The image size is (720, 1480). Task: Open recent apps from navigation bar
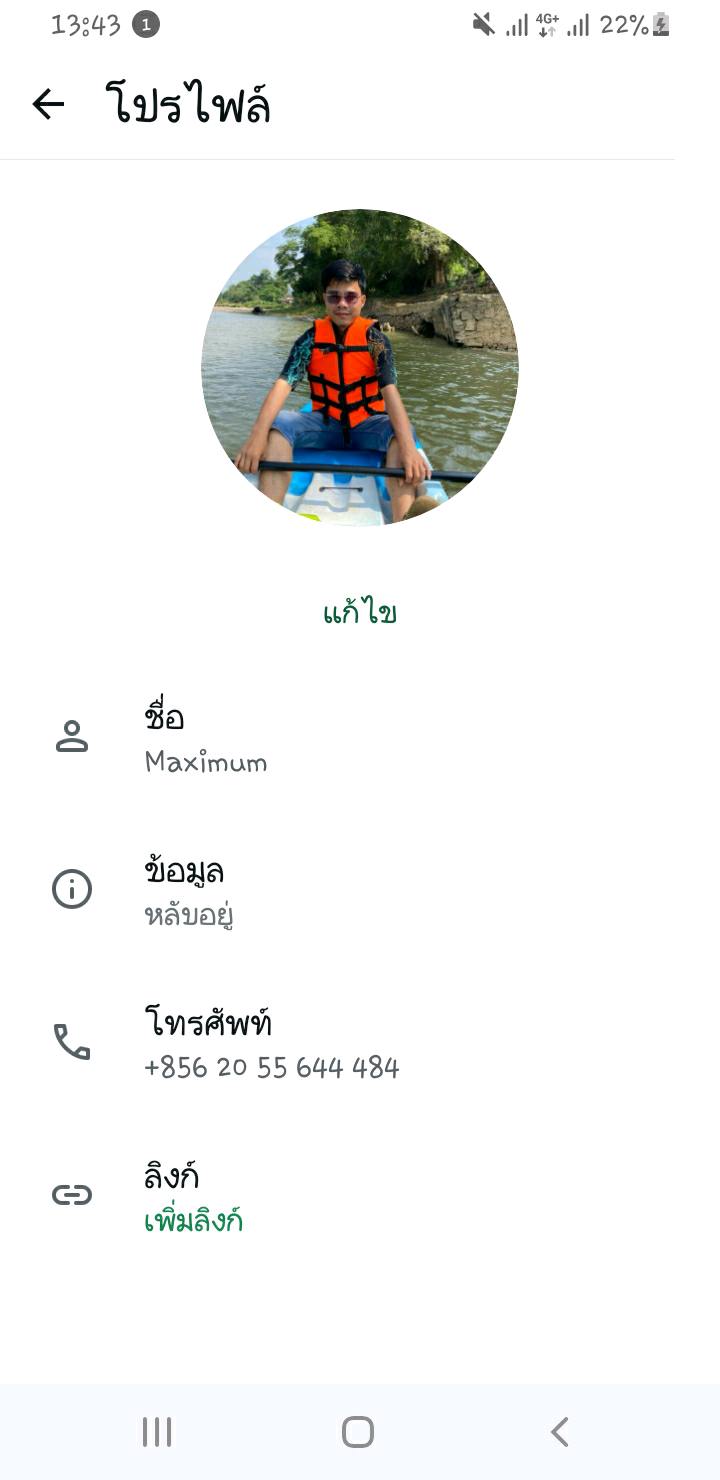157,1432
